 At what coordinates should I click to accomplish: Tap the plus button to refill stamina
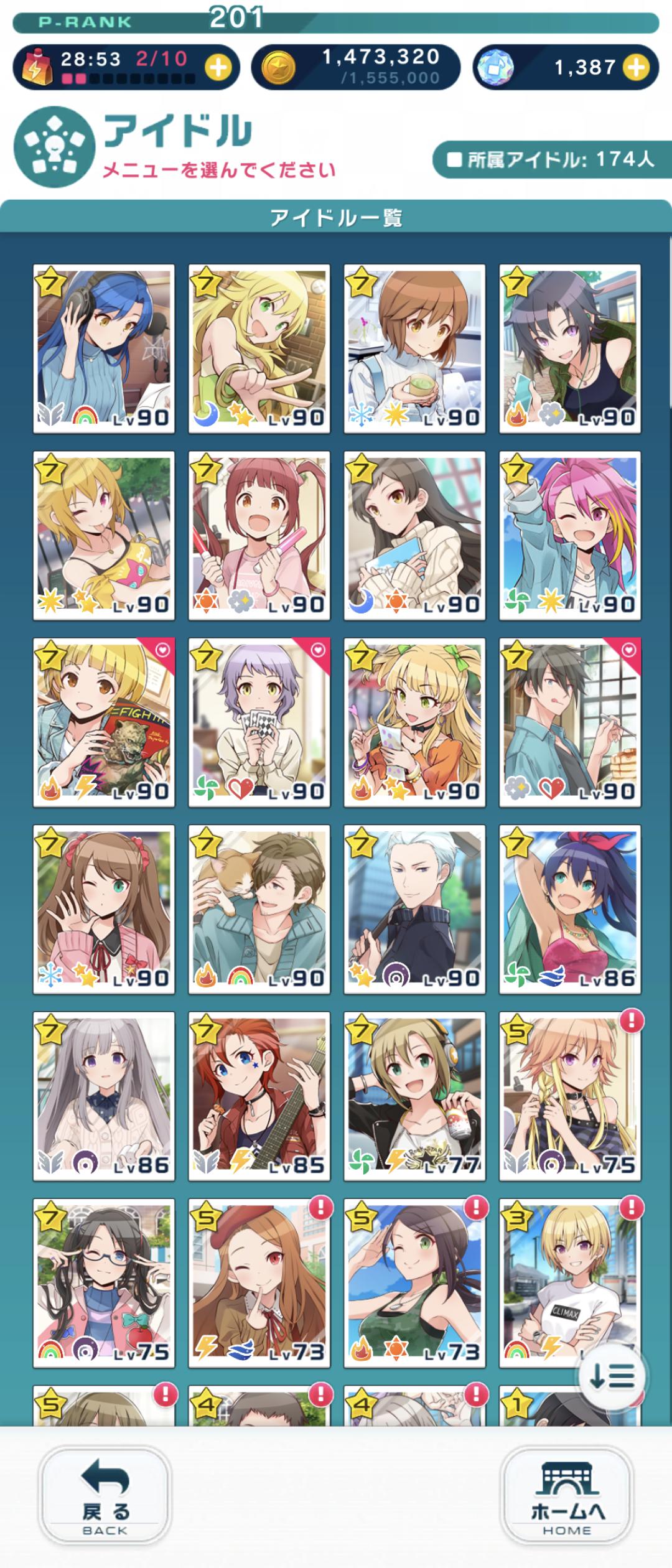point(218,68)
